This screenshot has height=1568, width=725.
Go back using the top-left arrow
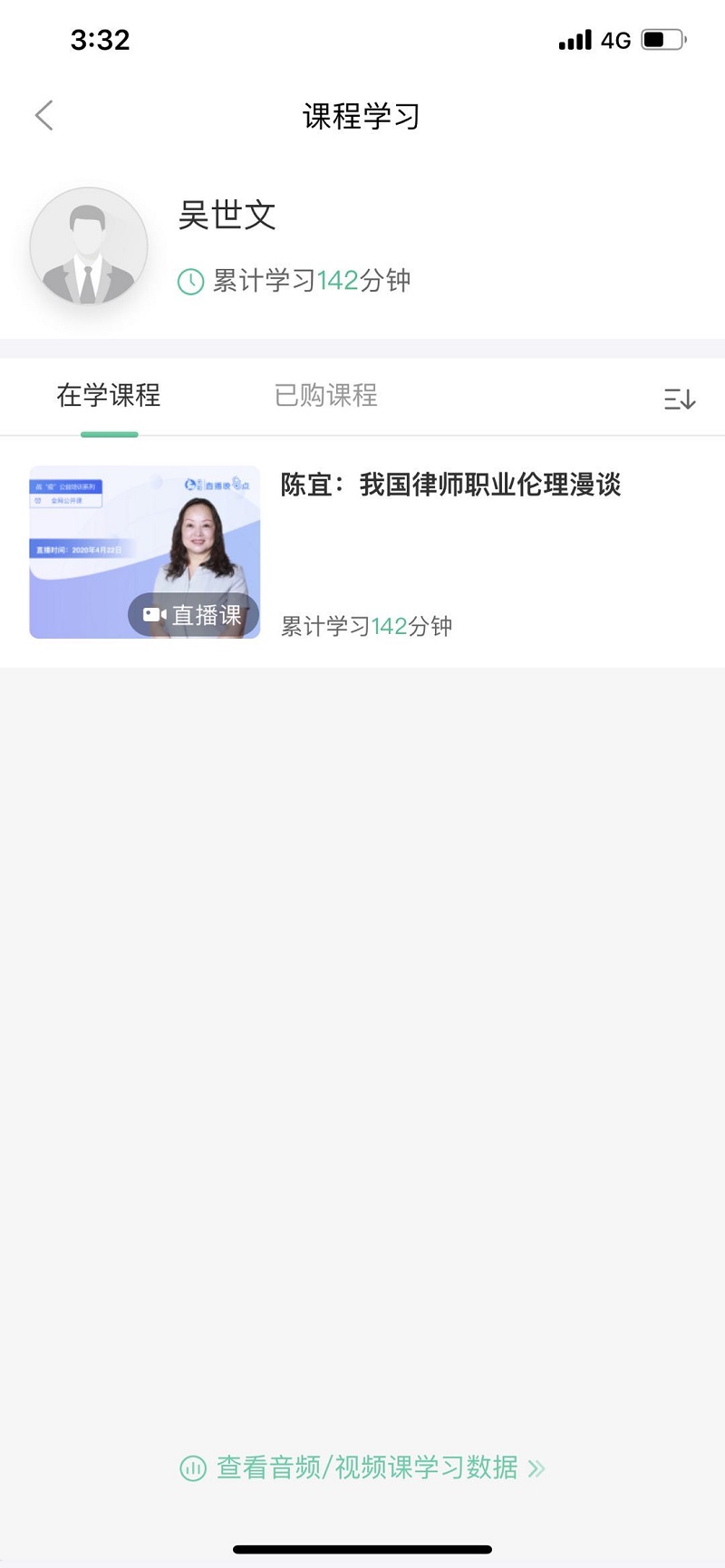coord(43,116)
